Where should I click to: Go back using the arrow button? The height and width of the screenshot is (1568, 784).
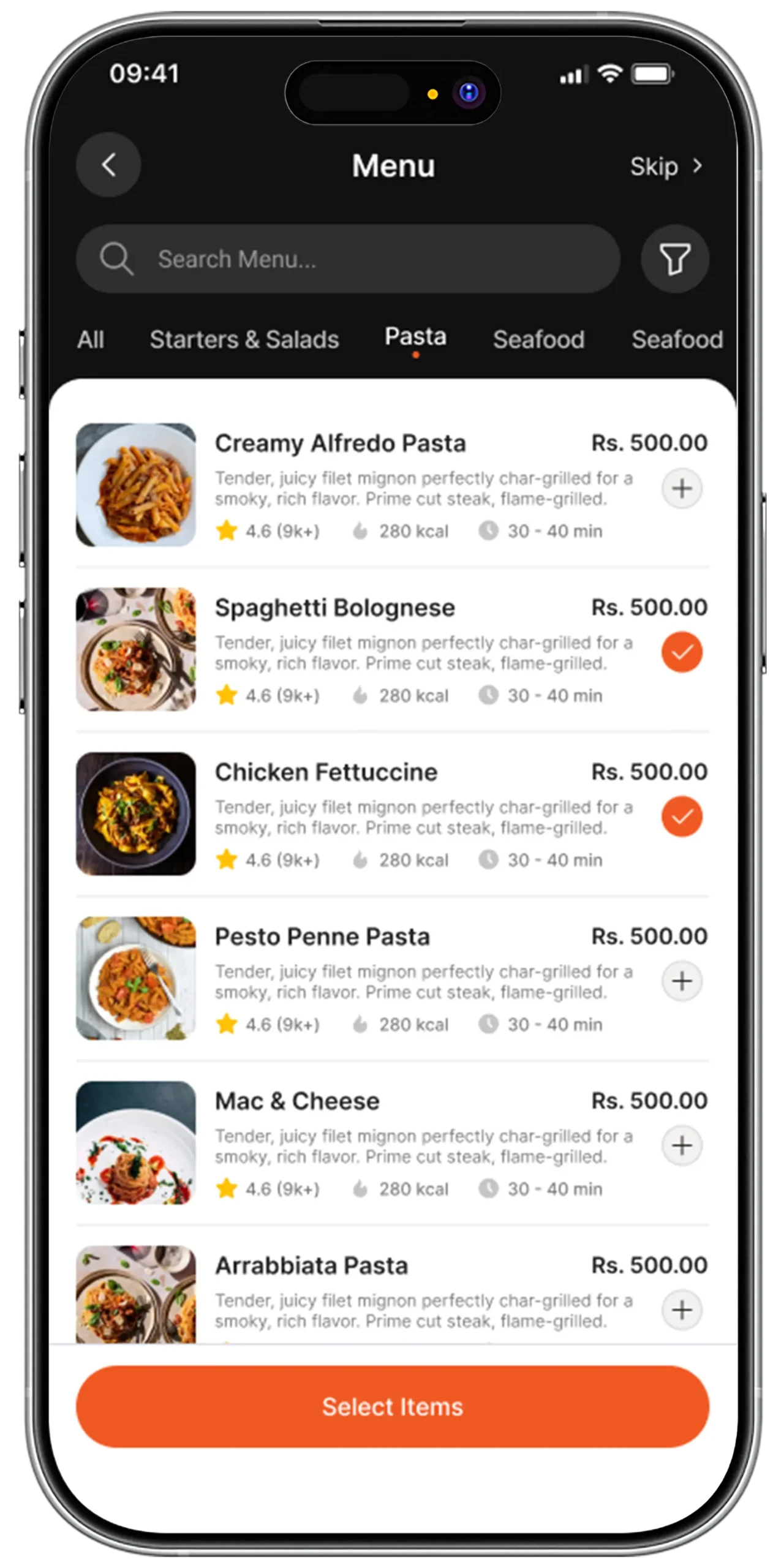click(108, 165)
